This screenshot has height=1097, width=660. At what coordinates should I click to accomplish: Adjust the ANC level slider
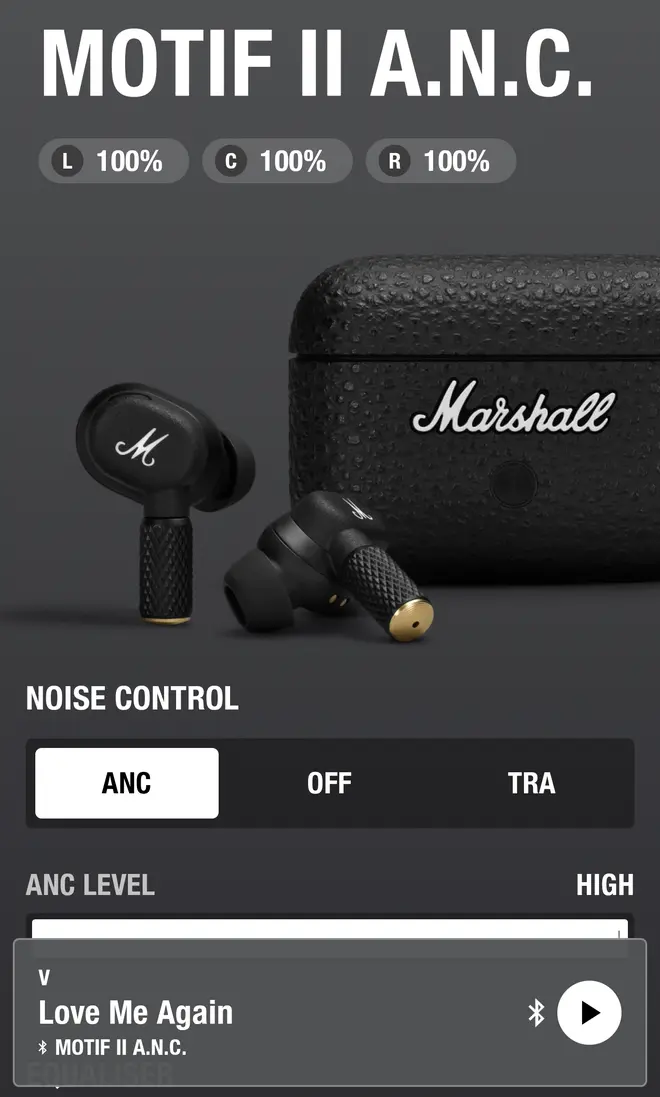click(330, 930)
